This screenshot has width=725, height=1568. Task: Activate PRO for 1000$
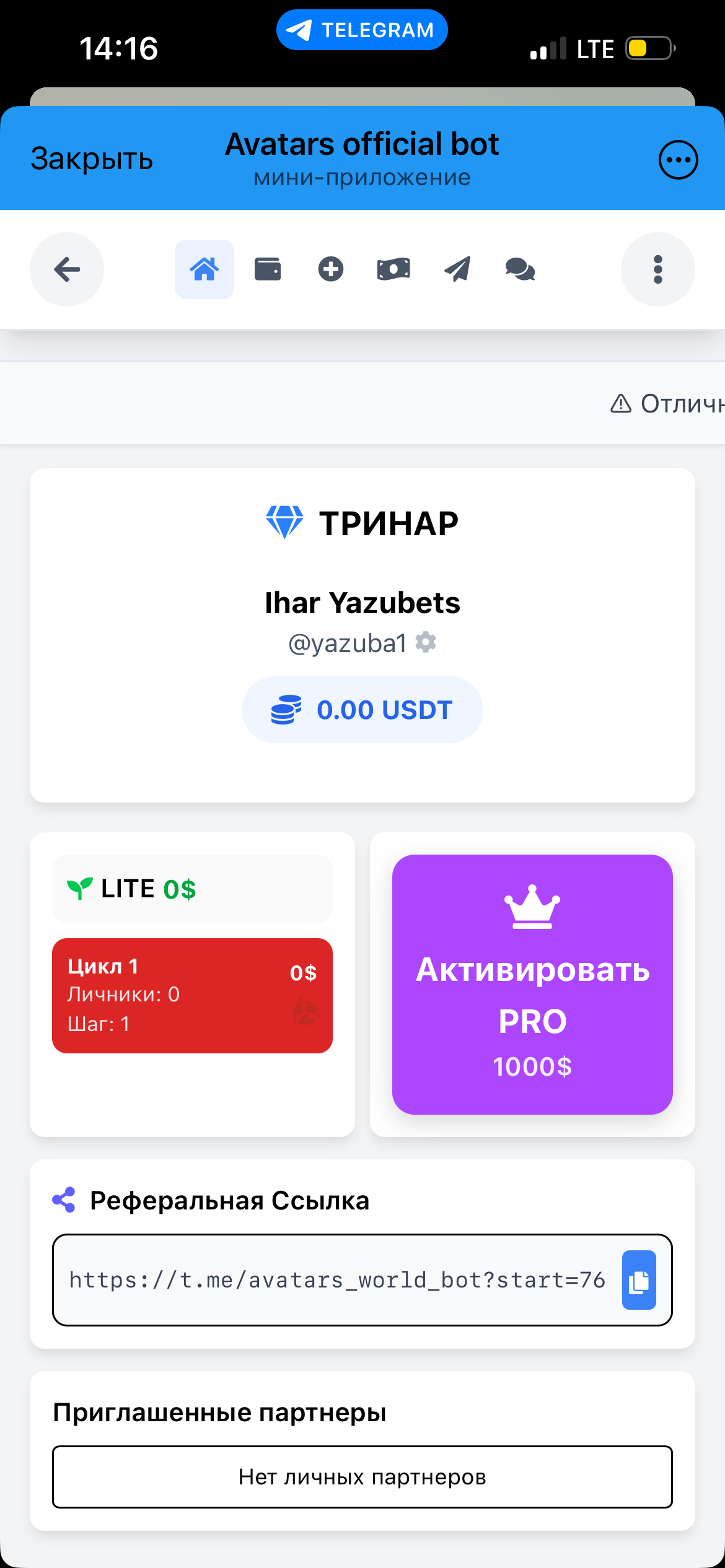coord(532,985)
